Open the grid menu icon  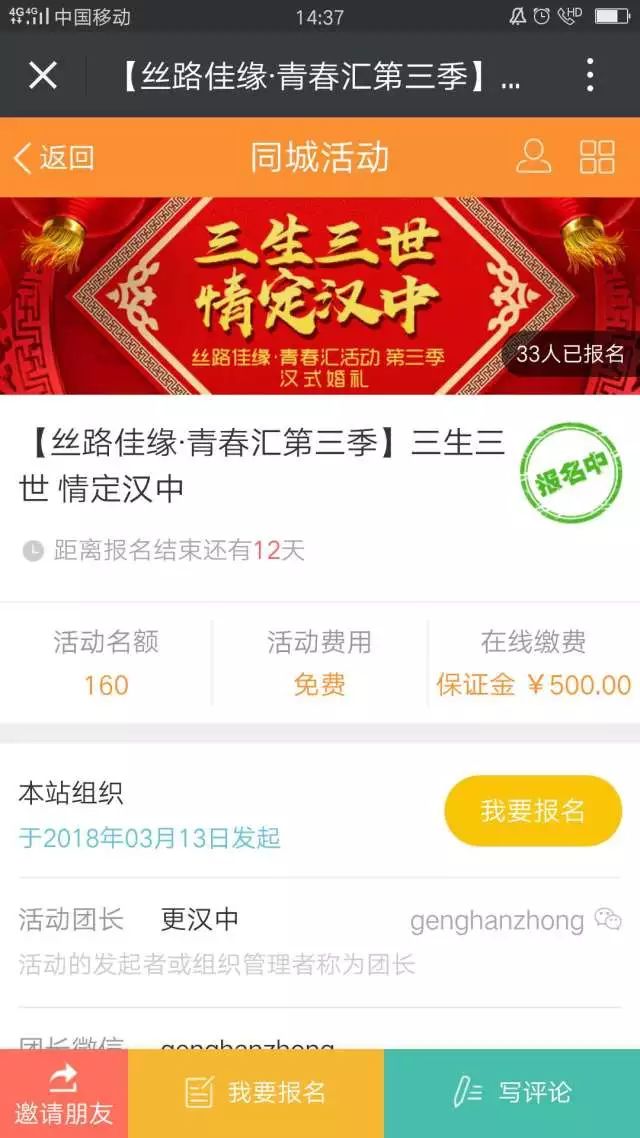(x=597, y=157)
